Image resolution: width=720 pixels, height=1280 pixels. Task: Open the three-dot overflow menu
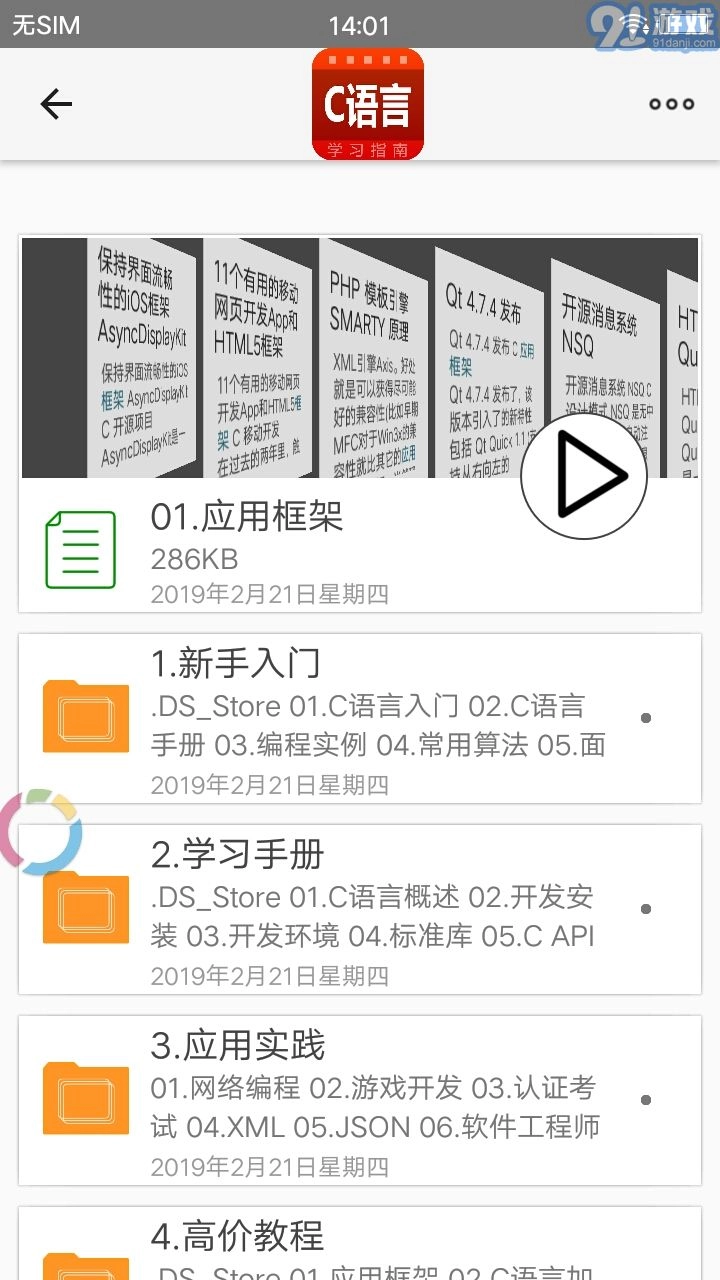[671, 104]
